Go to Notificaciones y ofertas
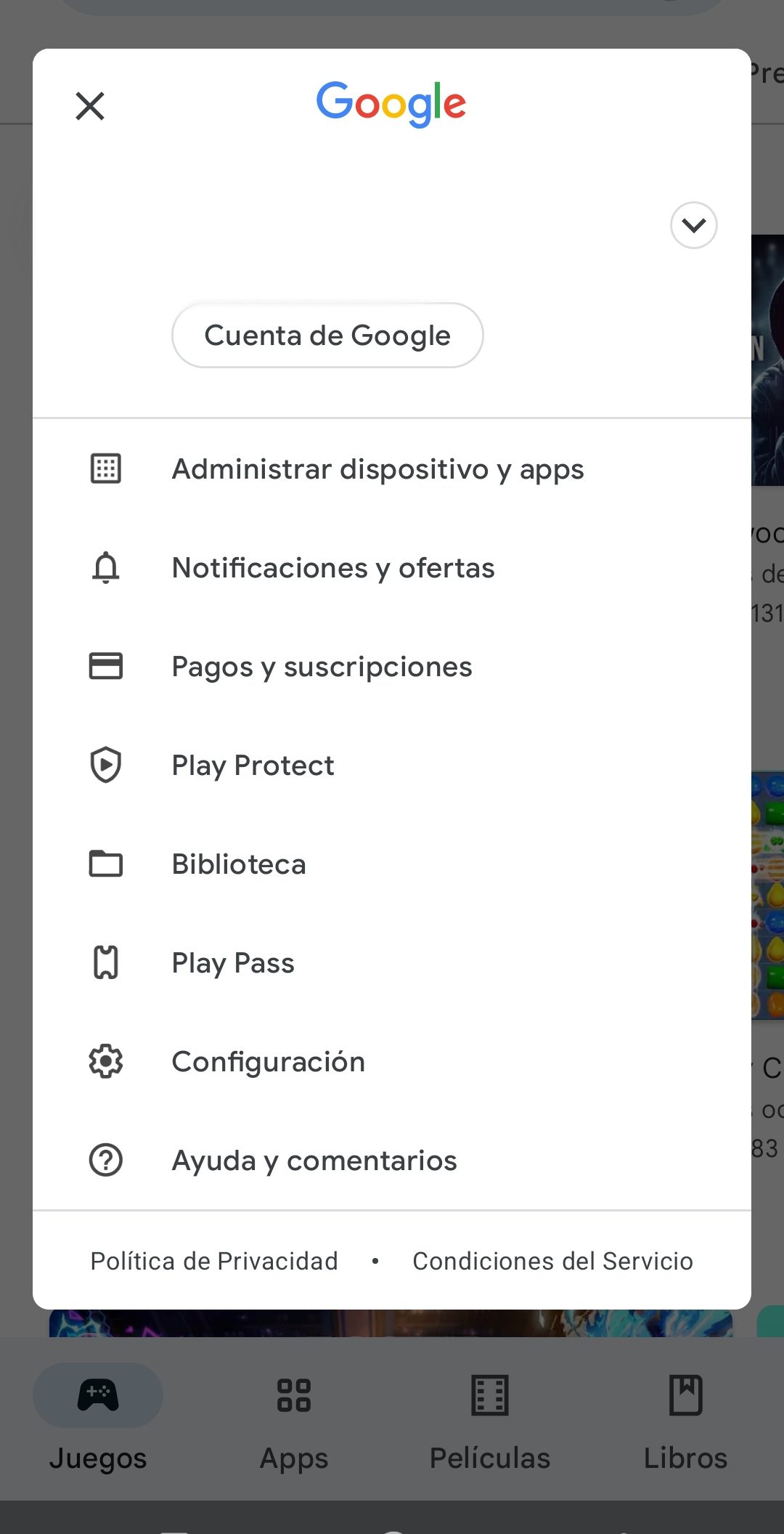Viewport: 784px width, 1534px height. pos(333,568)
